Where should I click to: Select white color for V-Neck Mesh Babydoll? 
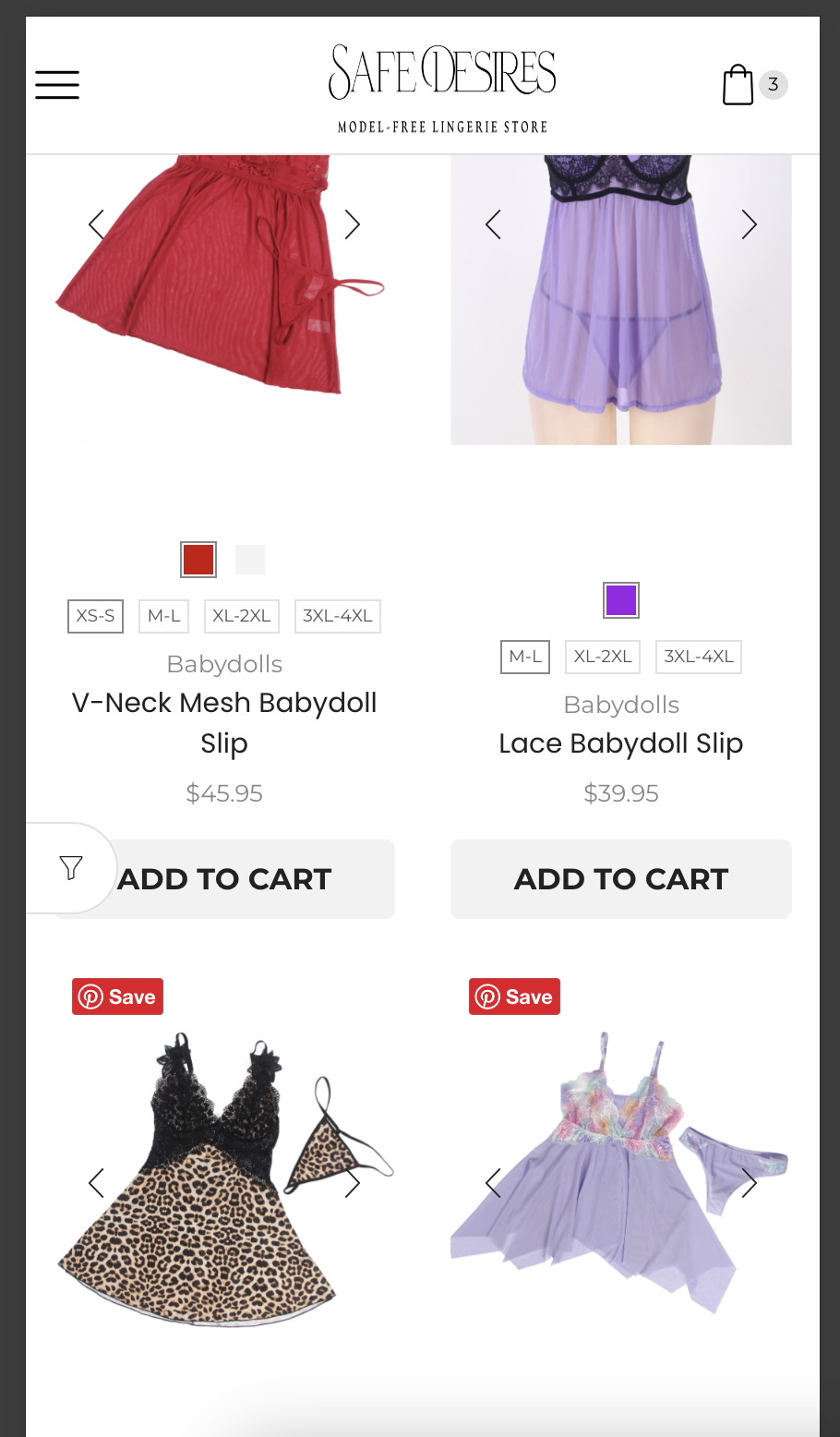point(250,560)
